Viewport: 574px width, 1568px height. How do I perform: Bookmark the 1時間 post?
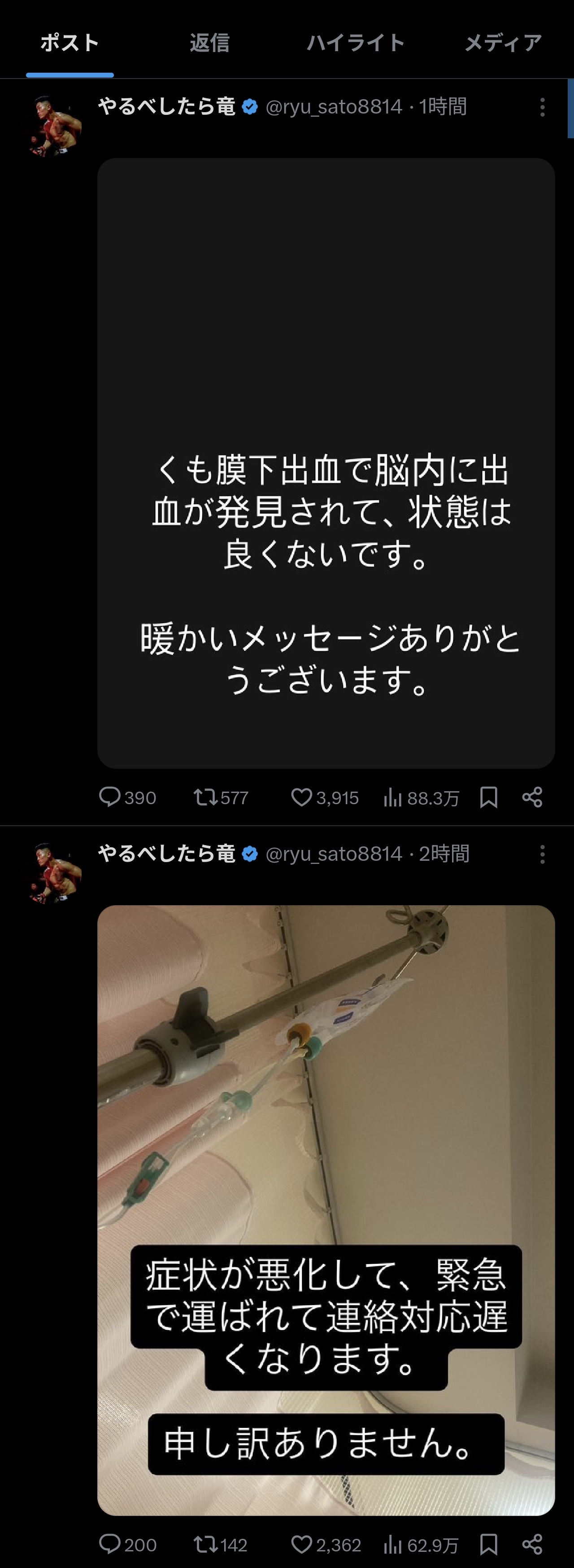[488, 797]
